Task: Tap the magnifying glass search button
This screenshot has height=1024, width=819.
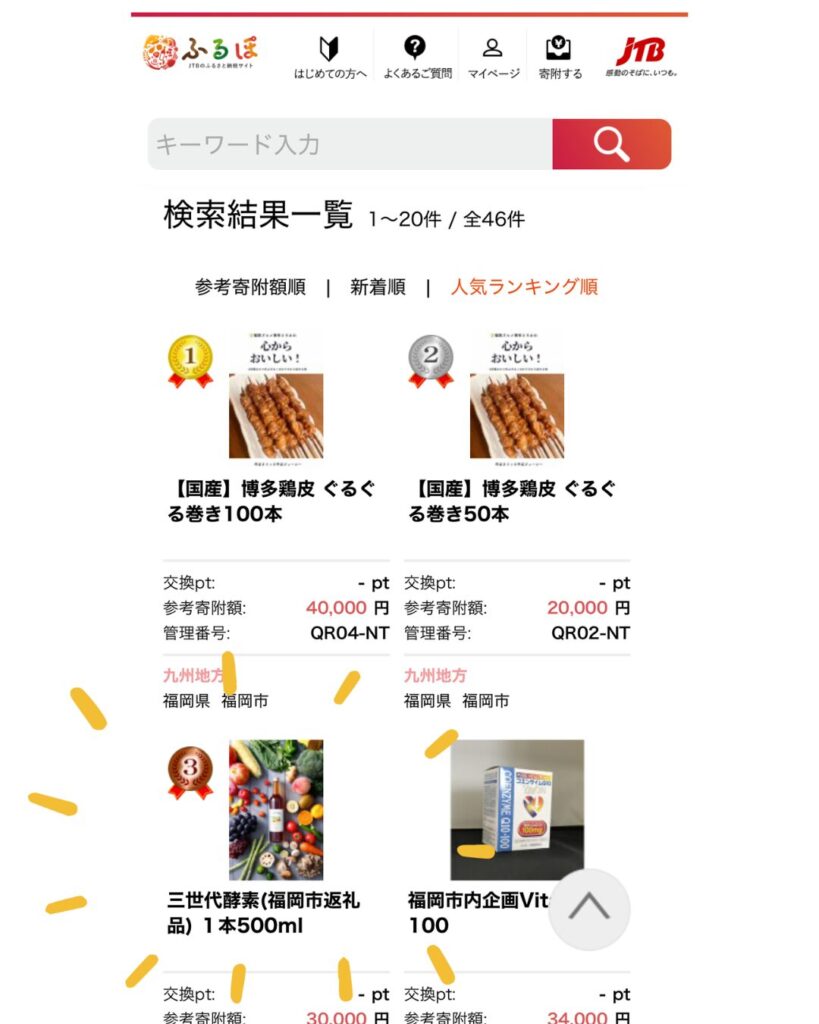Action: (x=611, y=144)
